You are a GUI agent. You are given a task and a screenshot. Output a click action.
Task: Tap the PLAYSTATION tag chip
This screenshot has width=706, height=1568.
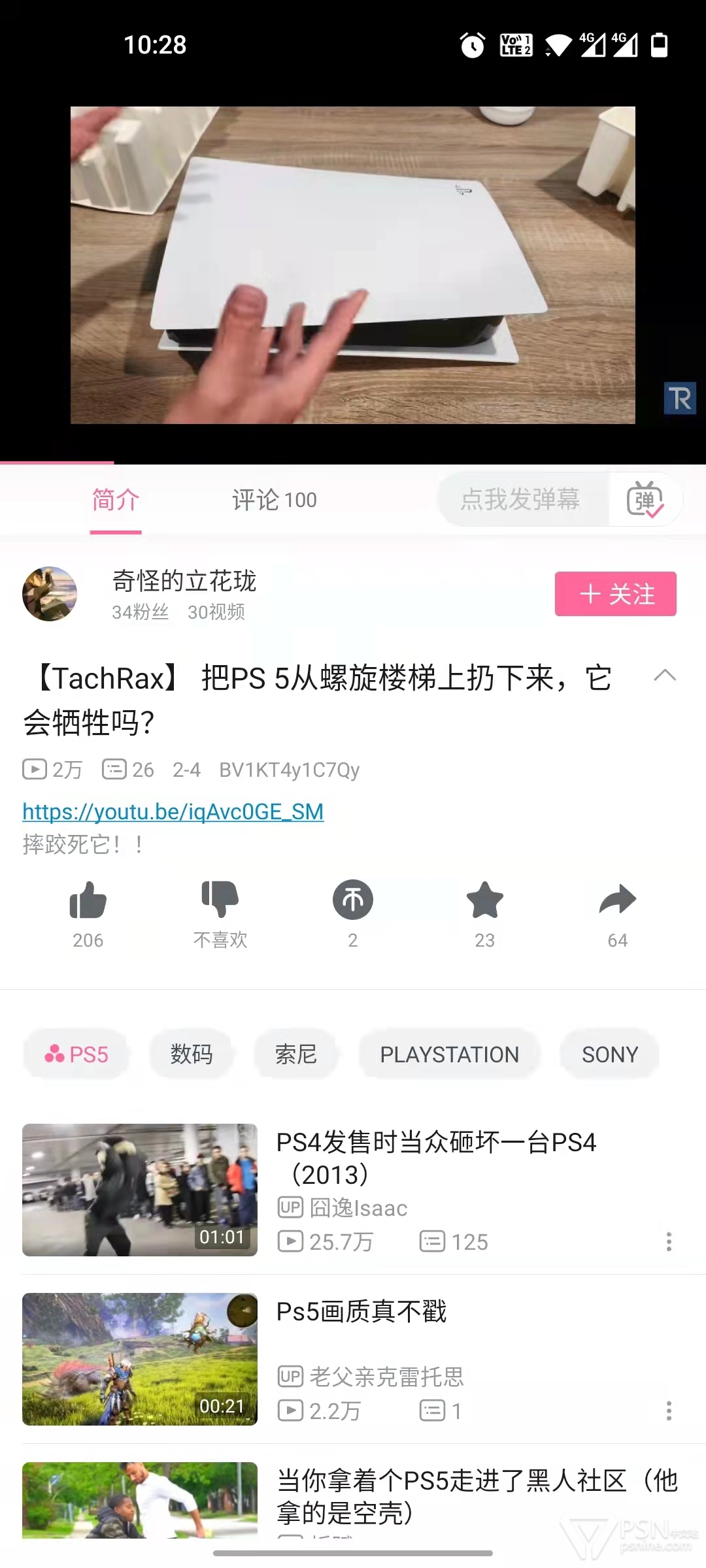(449, 1054)
